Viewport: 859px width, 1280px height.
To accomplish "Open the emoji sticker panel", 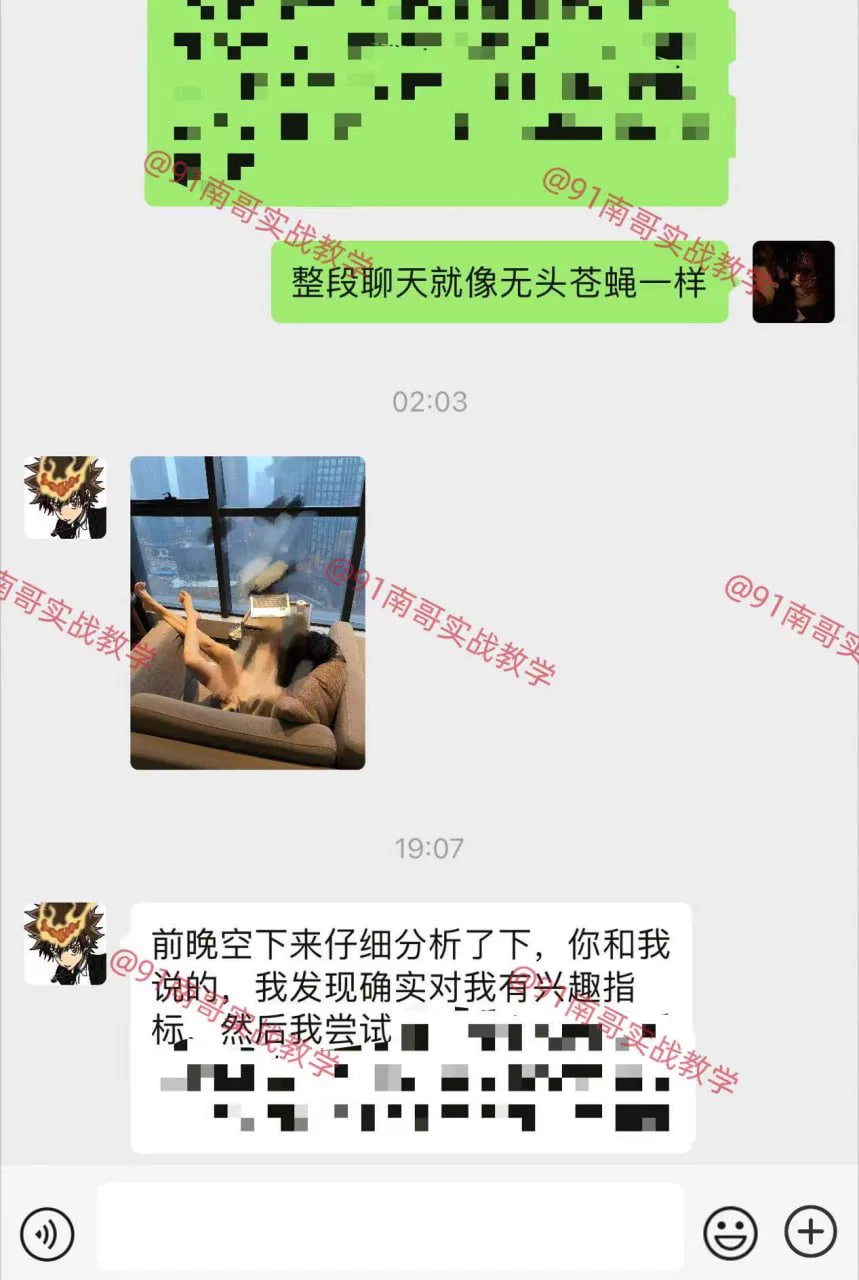I will [x=730, y=1231].
